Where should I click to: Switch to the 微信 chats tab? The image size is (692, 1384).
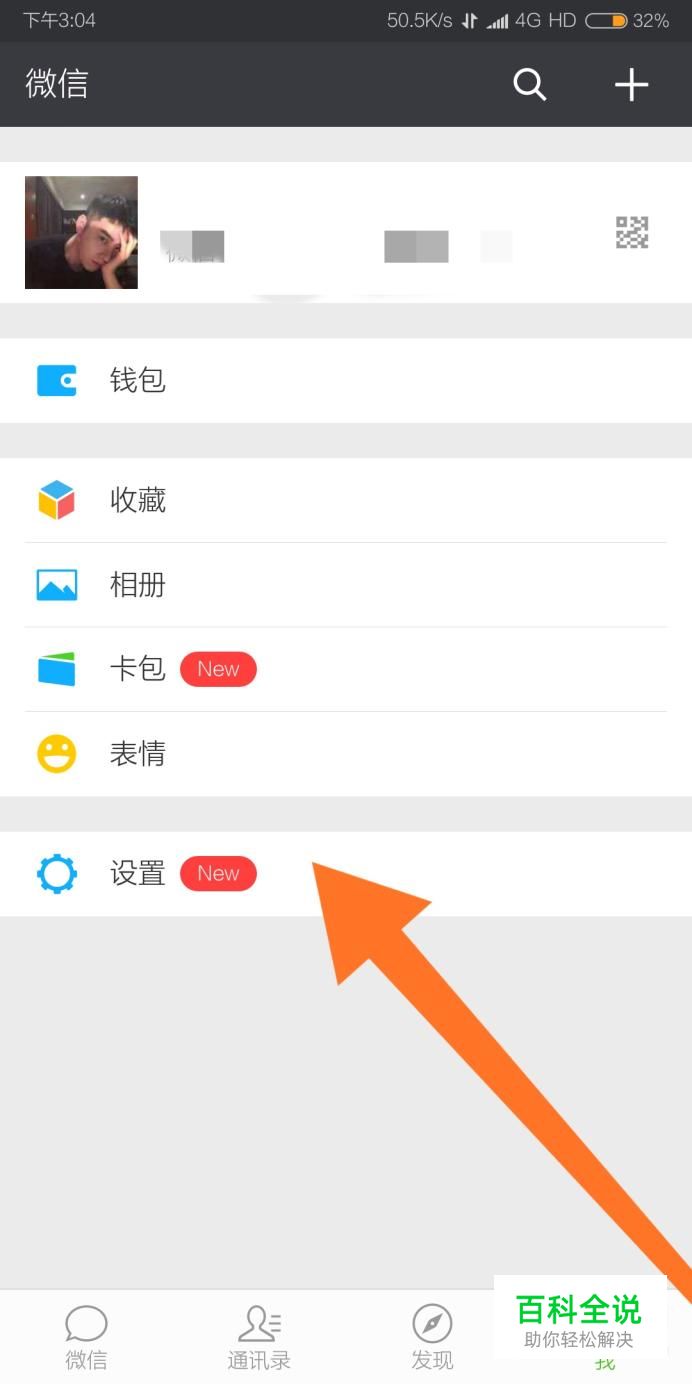[x=86, y=1337]
